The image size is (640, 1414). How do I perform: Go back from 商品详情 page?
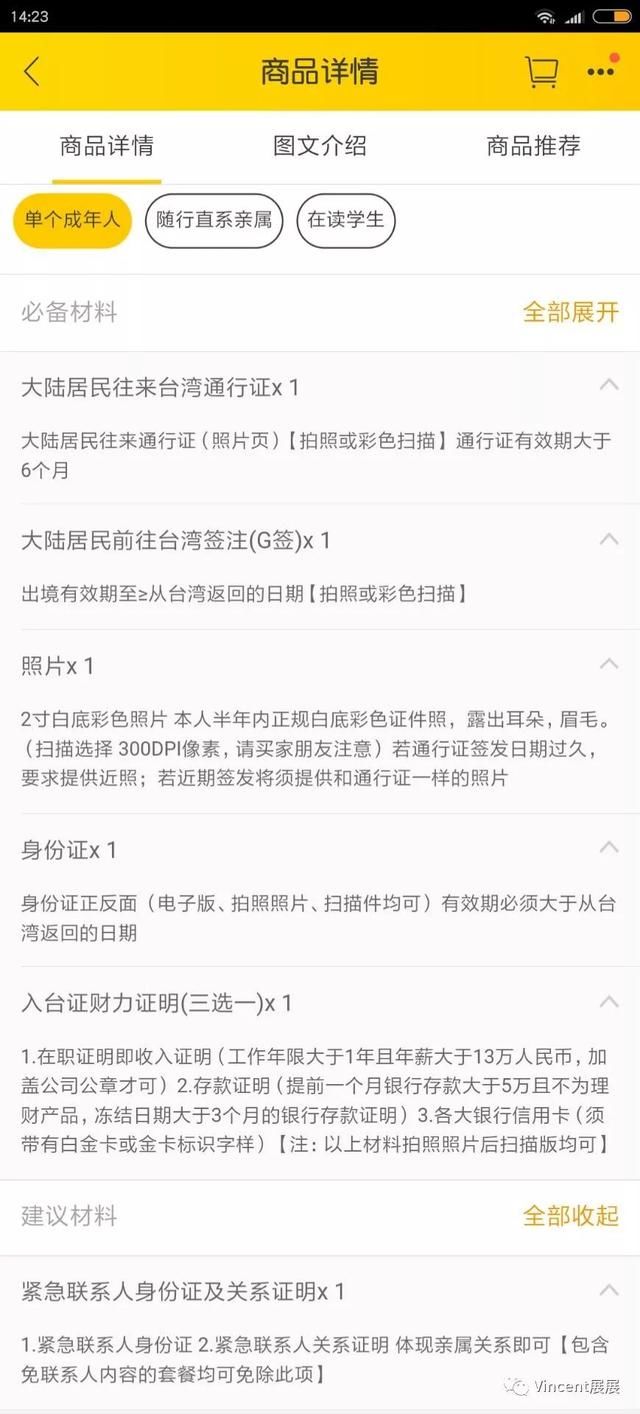tap(32, 72)
